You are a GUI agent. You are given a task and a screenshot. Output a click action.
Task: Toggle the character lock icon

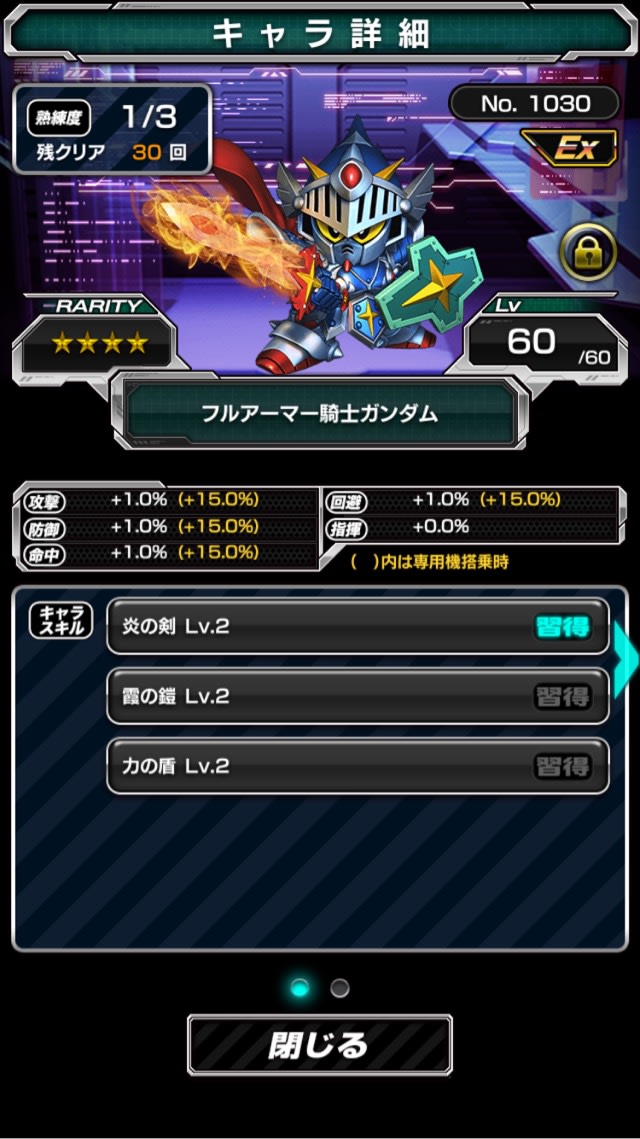[x=588, y=251]
